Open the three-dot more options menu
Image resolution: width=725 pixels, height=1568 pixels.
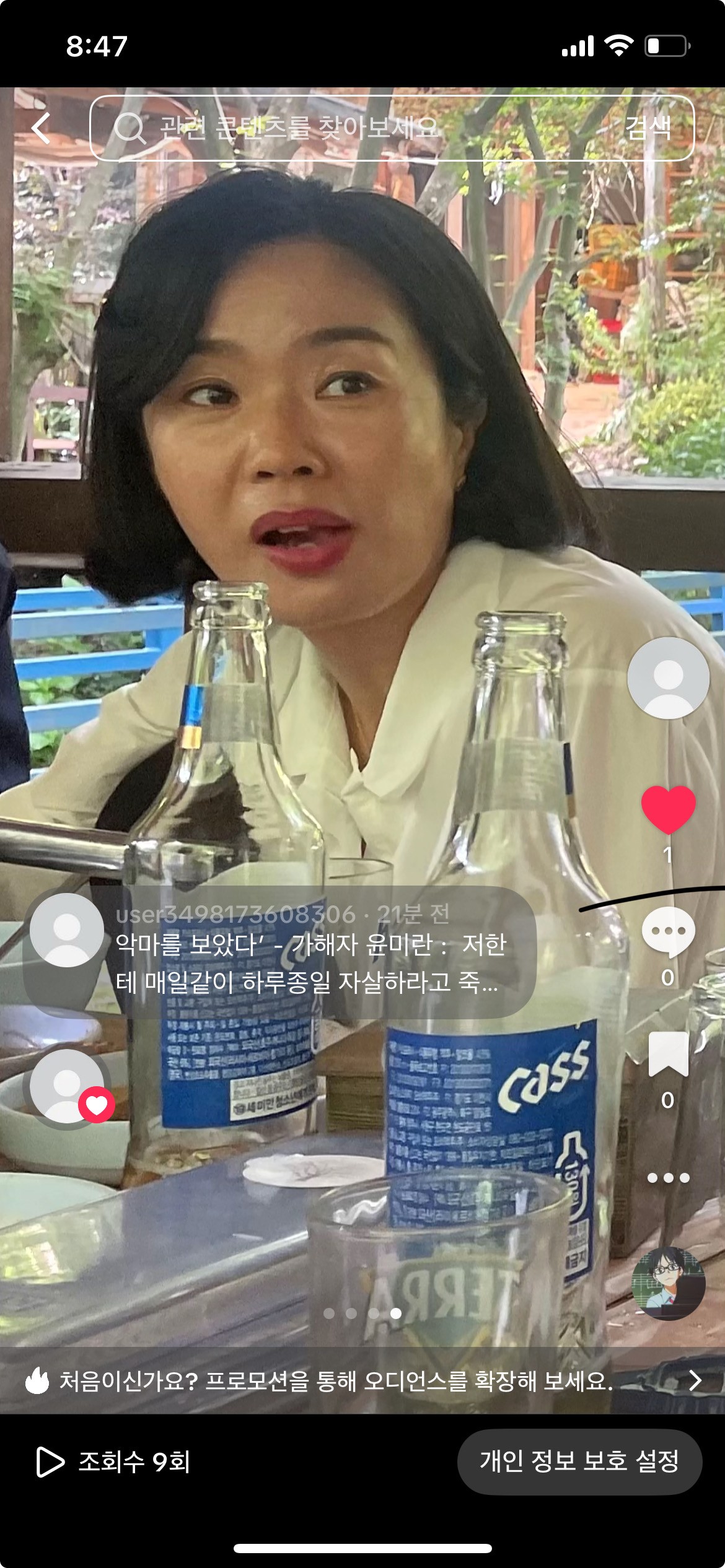(668, 1178)
